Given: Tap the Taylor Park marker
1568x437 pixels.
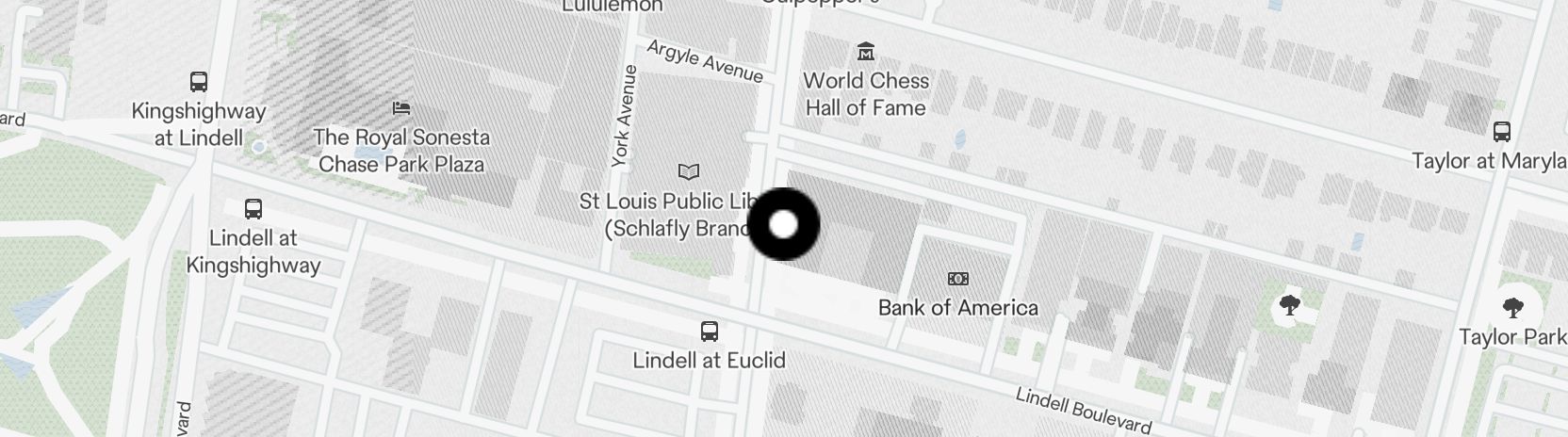Looking at the screenshot, I should pyautogui.click(x=1512, y=308).
